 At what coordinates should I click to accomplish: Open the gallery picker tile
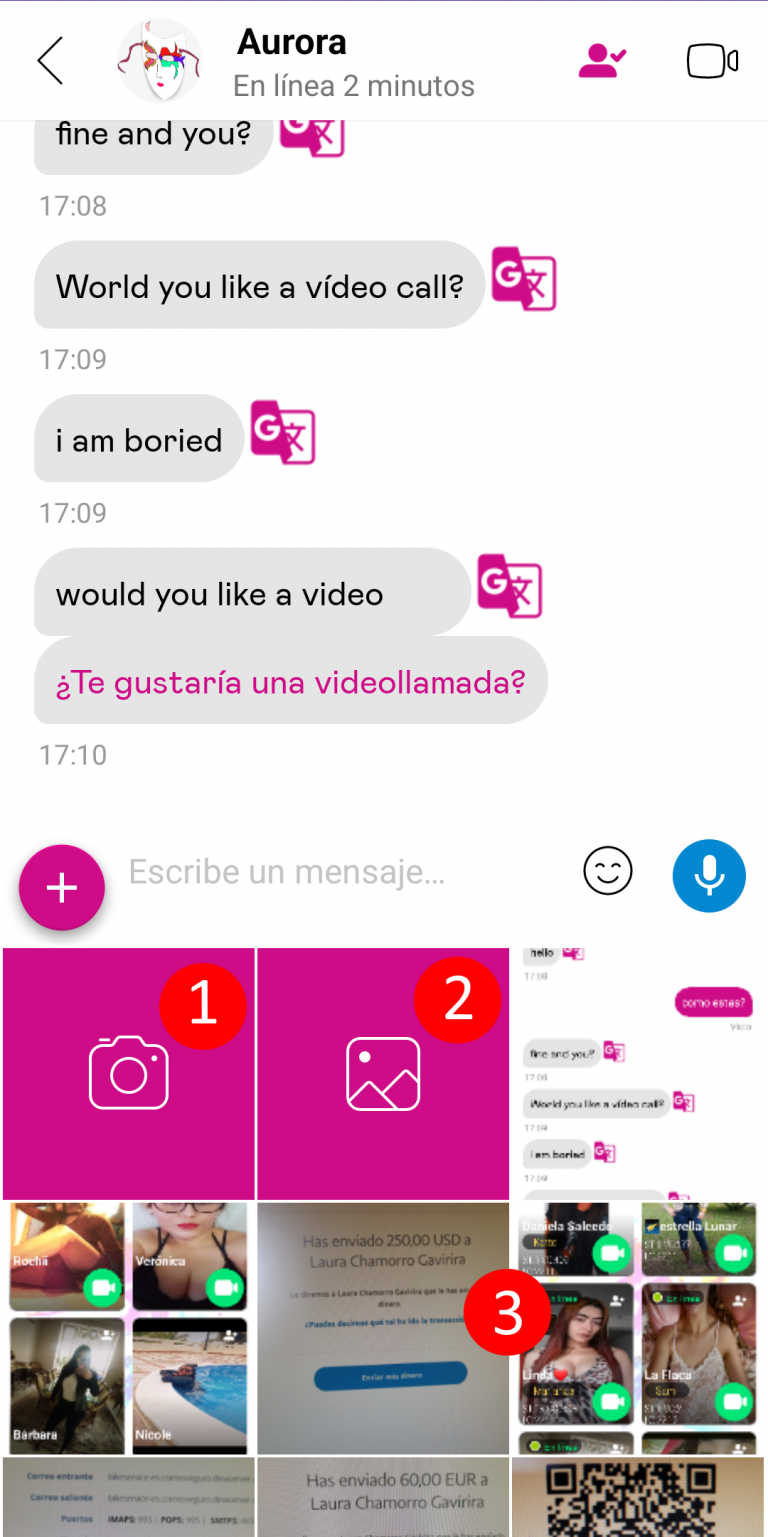[x=383, y=1073]
